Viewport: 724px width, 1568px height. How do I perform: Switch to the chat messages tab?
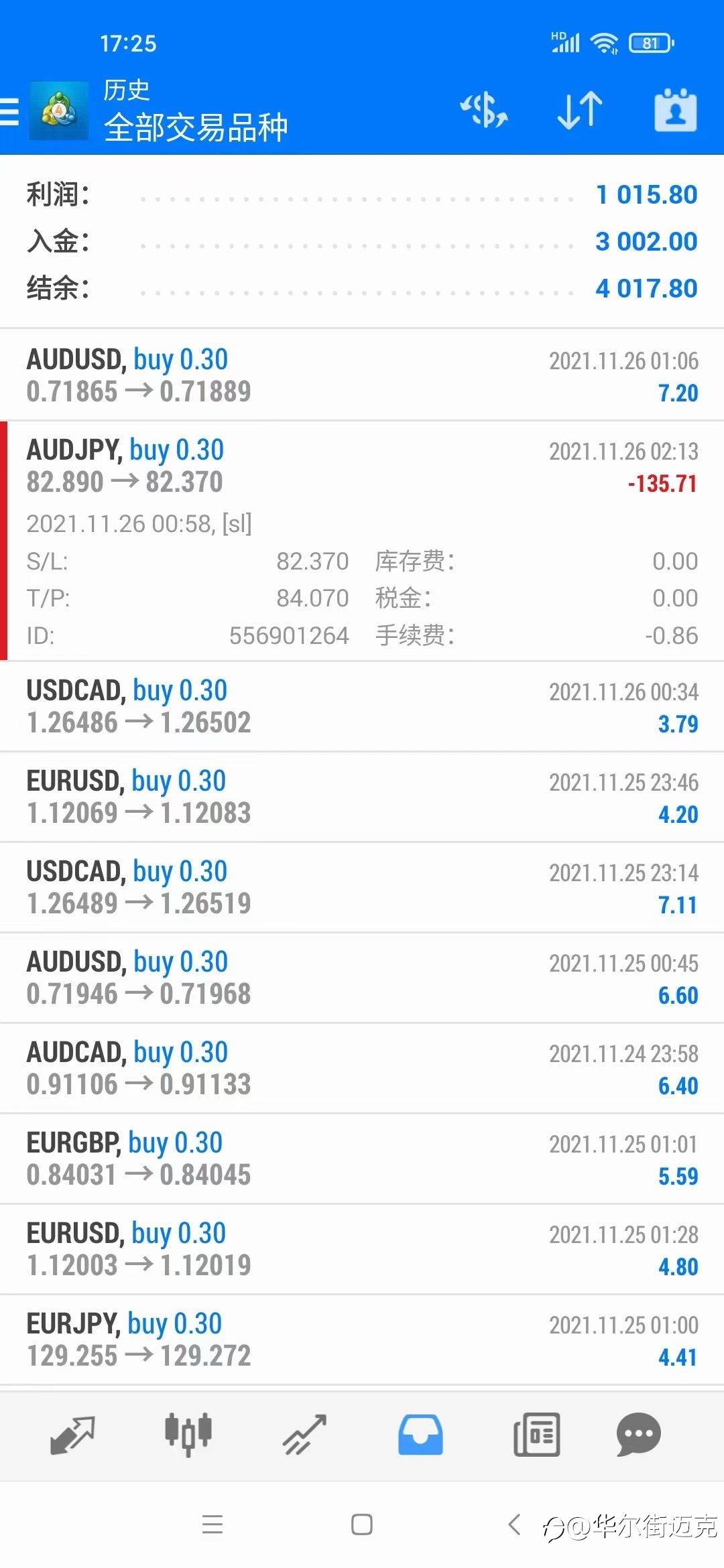click(639, 1435)
